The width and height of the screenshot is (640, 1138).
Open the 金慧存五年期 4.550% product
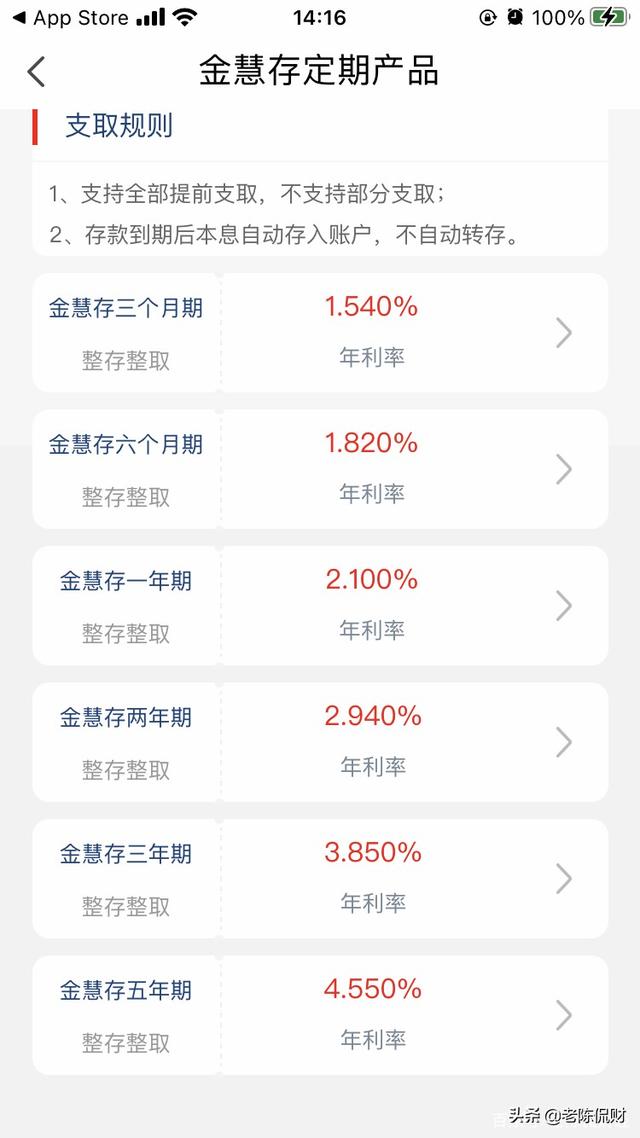[x=320, y=1015]
